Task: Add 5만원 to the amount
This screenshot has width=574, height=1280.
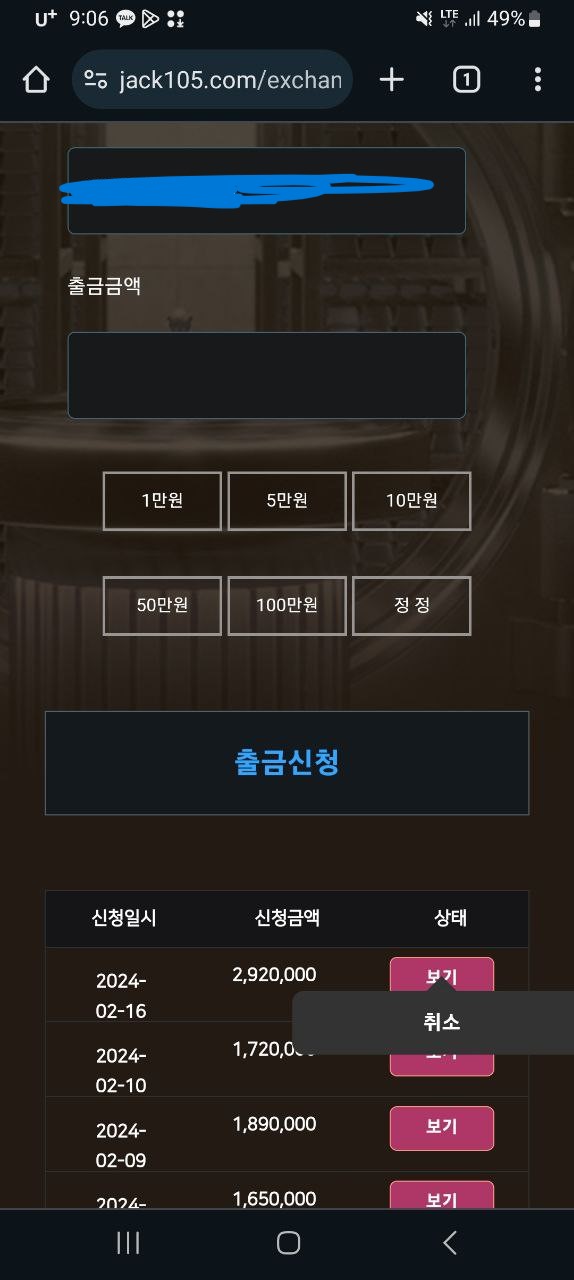Action: [287, 501]
